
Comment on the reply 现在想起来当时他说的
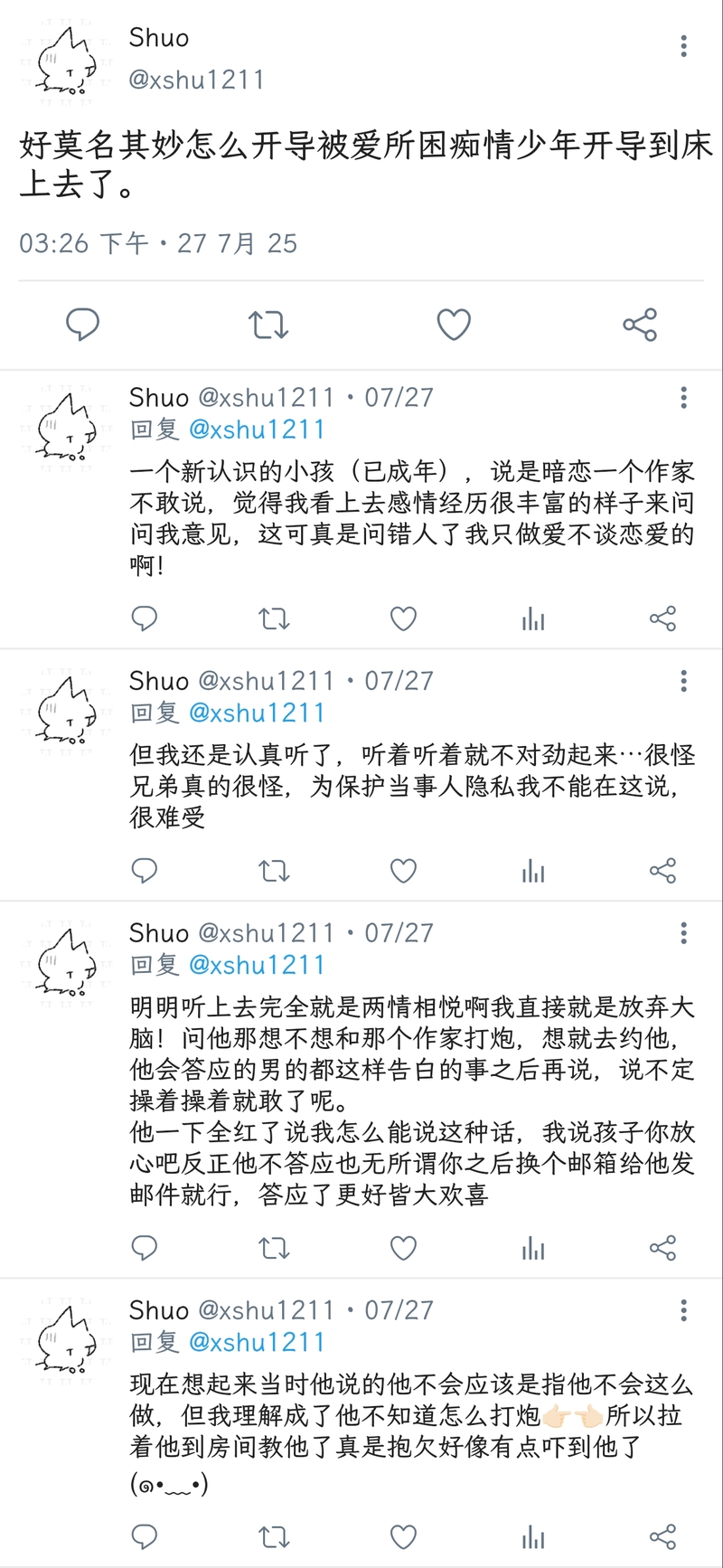145,1536
